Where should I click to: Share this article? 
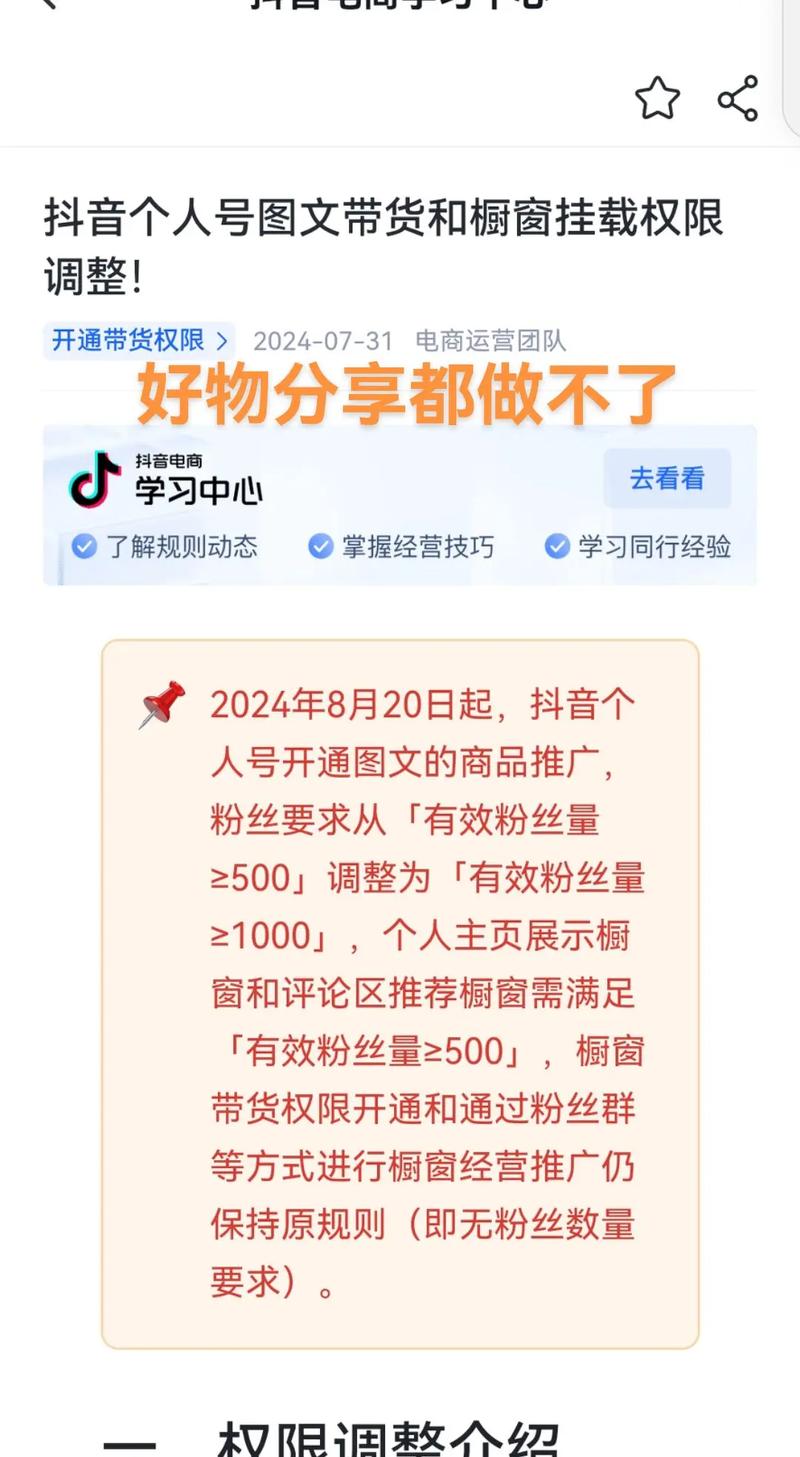738,99
